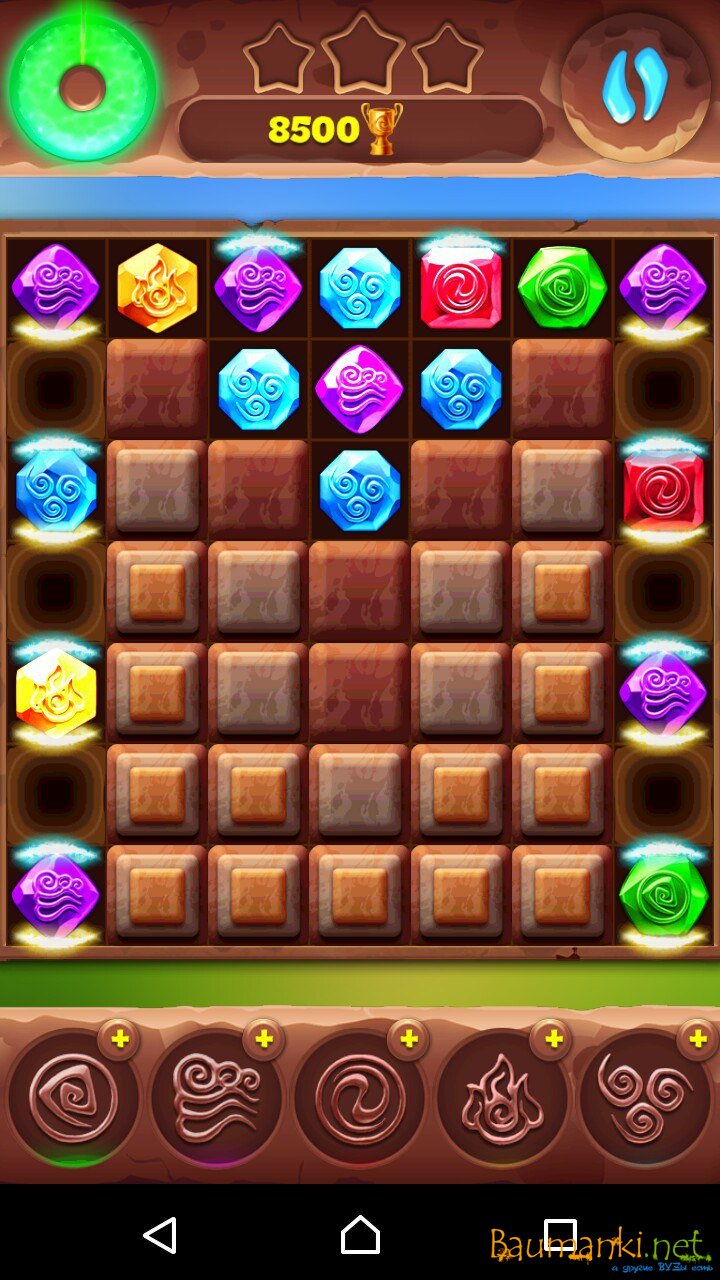
Task: Select the yellow fire gem on left column
Action: [x=56, y=692]
